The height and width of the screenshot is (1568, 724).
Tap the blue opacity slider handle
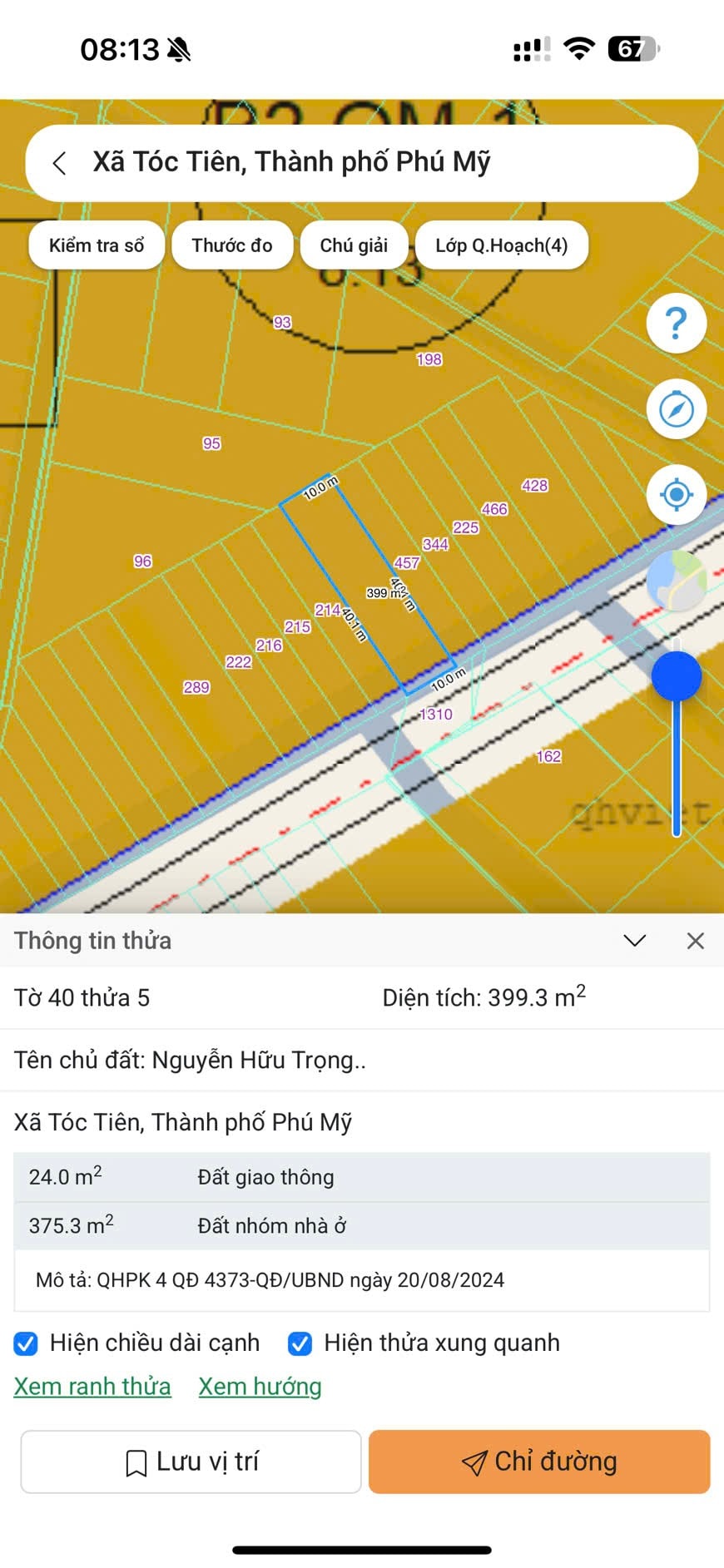click(677, 675)
